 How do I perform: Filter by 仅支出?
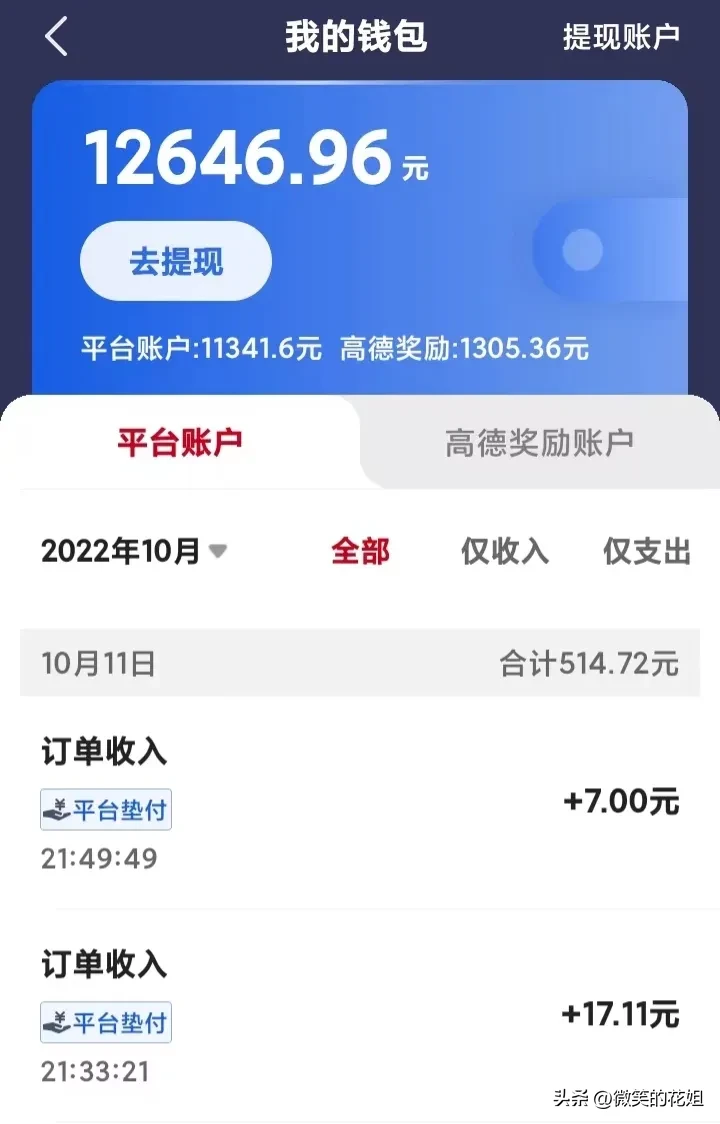tap(647, 551)
